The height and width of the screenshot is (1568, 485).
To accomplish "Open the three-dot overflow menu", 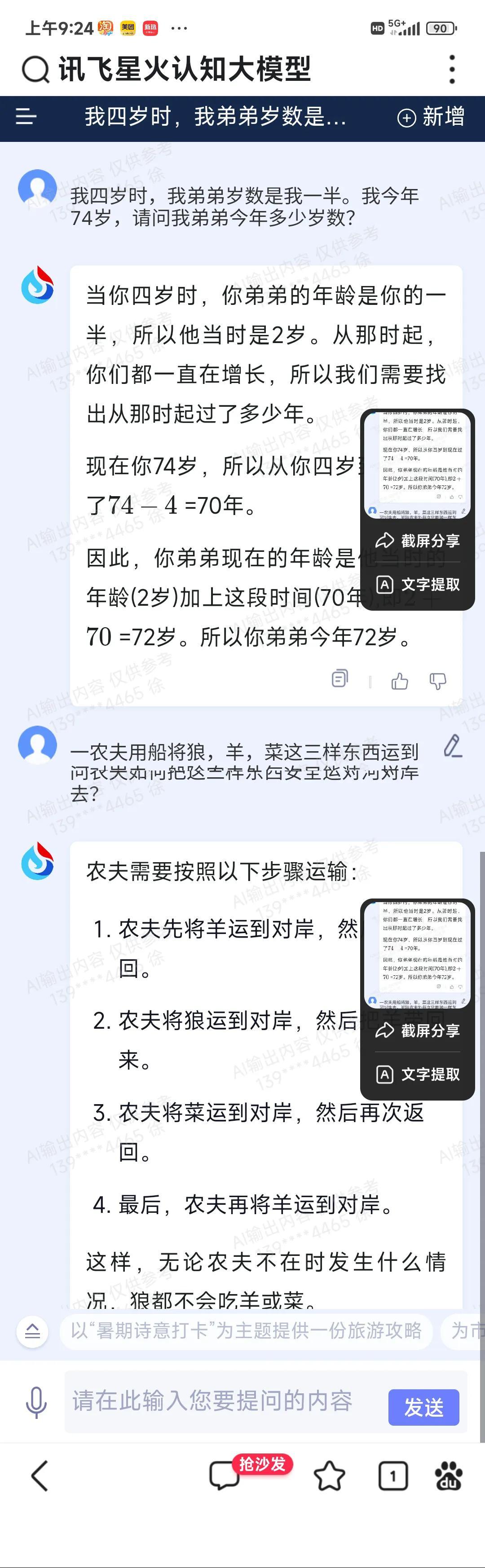I will (451, 70).
